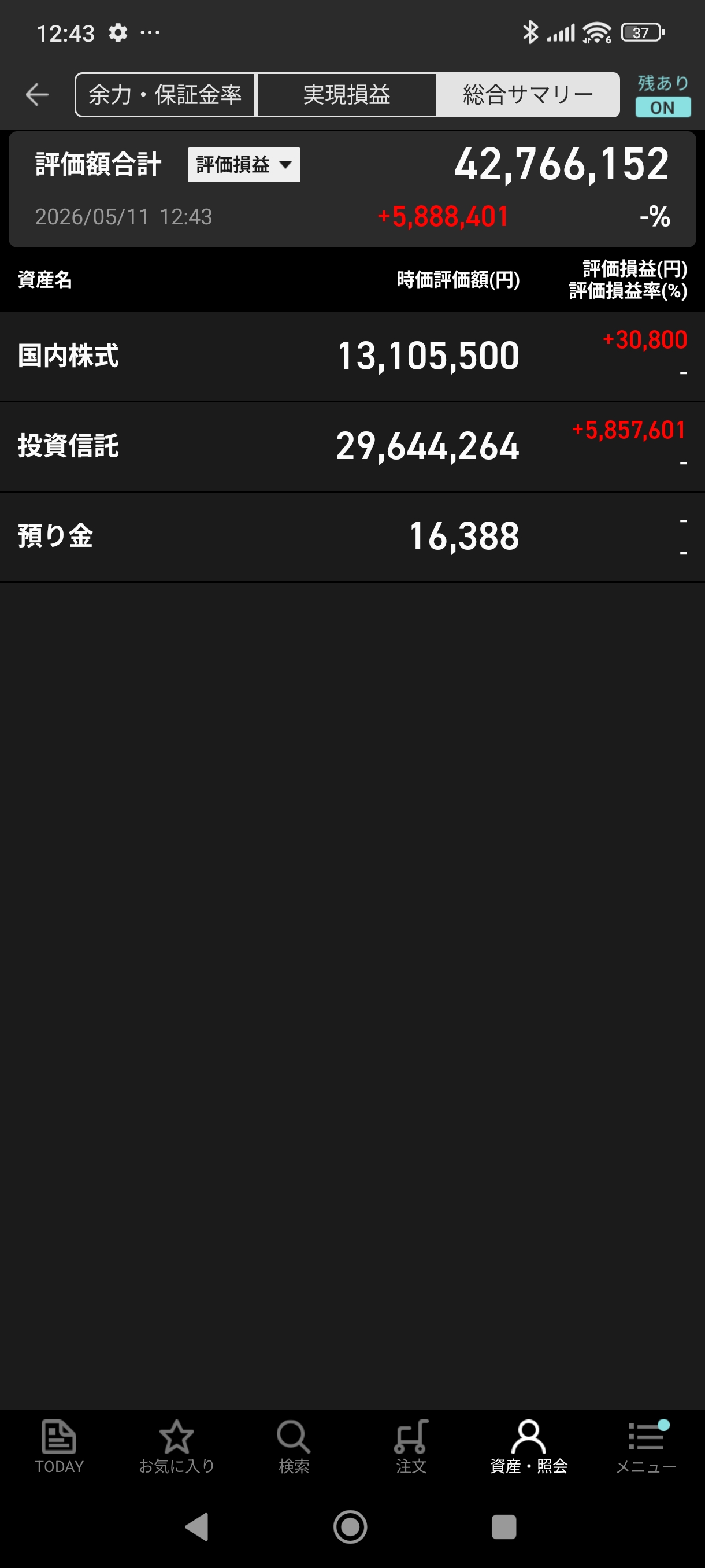This screenshot has height=1568, width=705.
Task: Open the 検索 search tab
Action: [x=294, y=1447]
